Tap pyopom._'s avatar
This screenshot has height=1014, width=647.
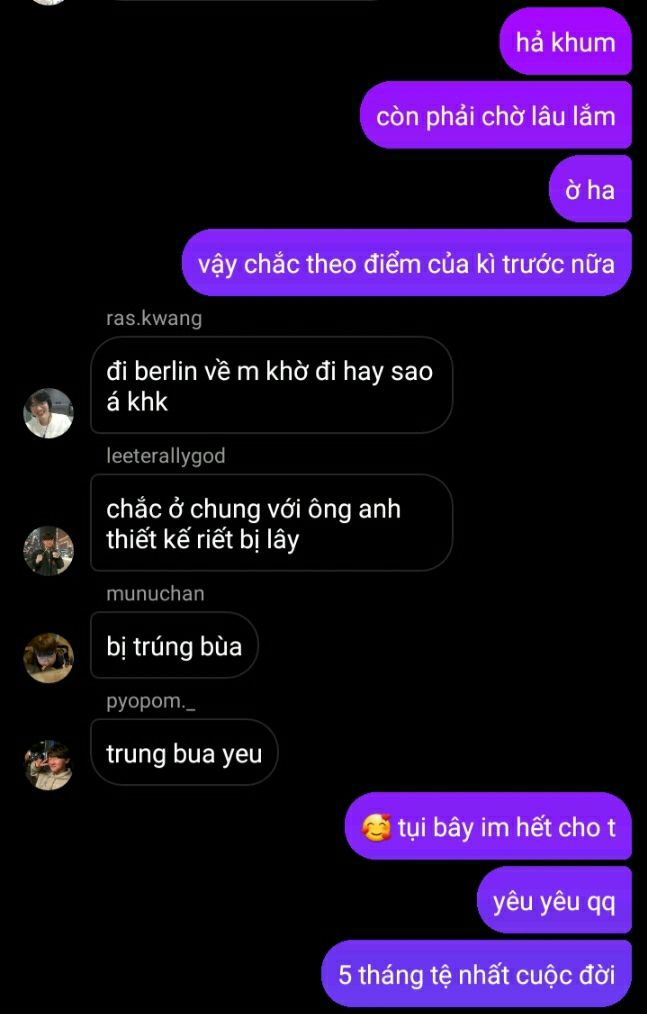click(x=48, y=765)
